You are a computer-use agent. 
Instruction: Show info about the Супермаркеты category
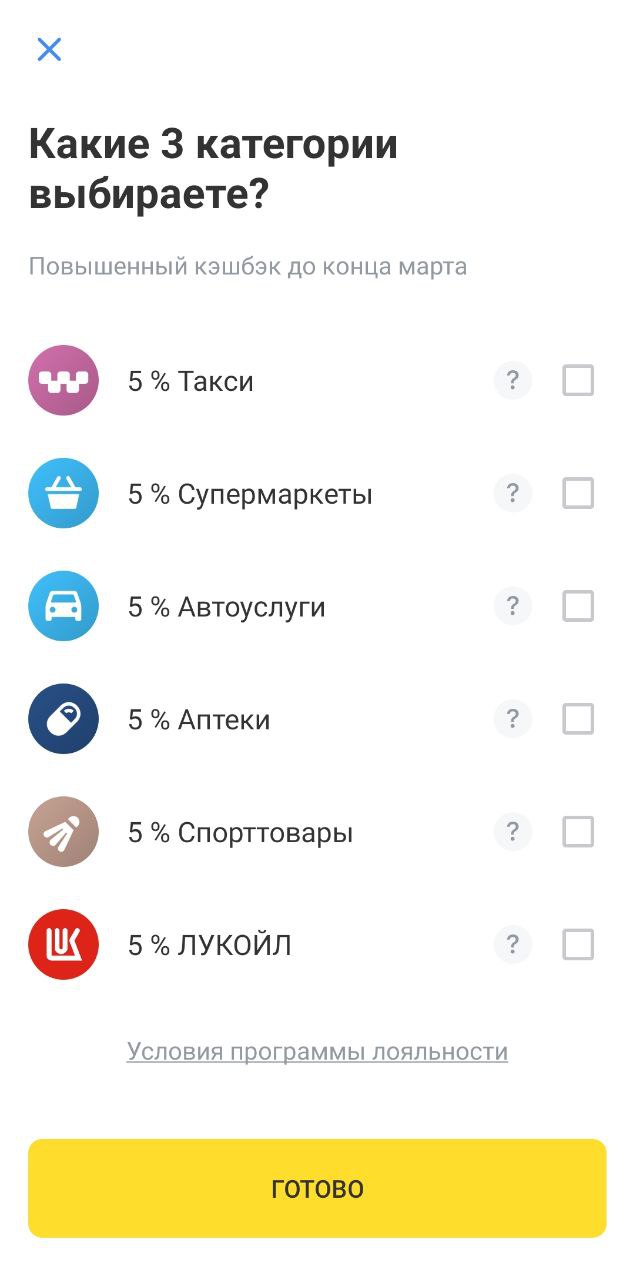tap(513, 493)
